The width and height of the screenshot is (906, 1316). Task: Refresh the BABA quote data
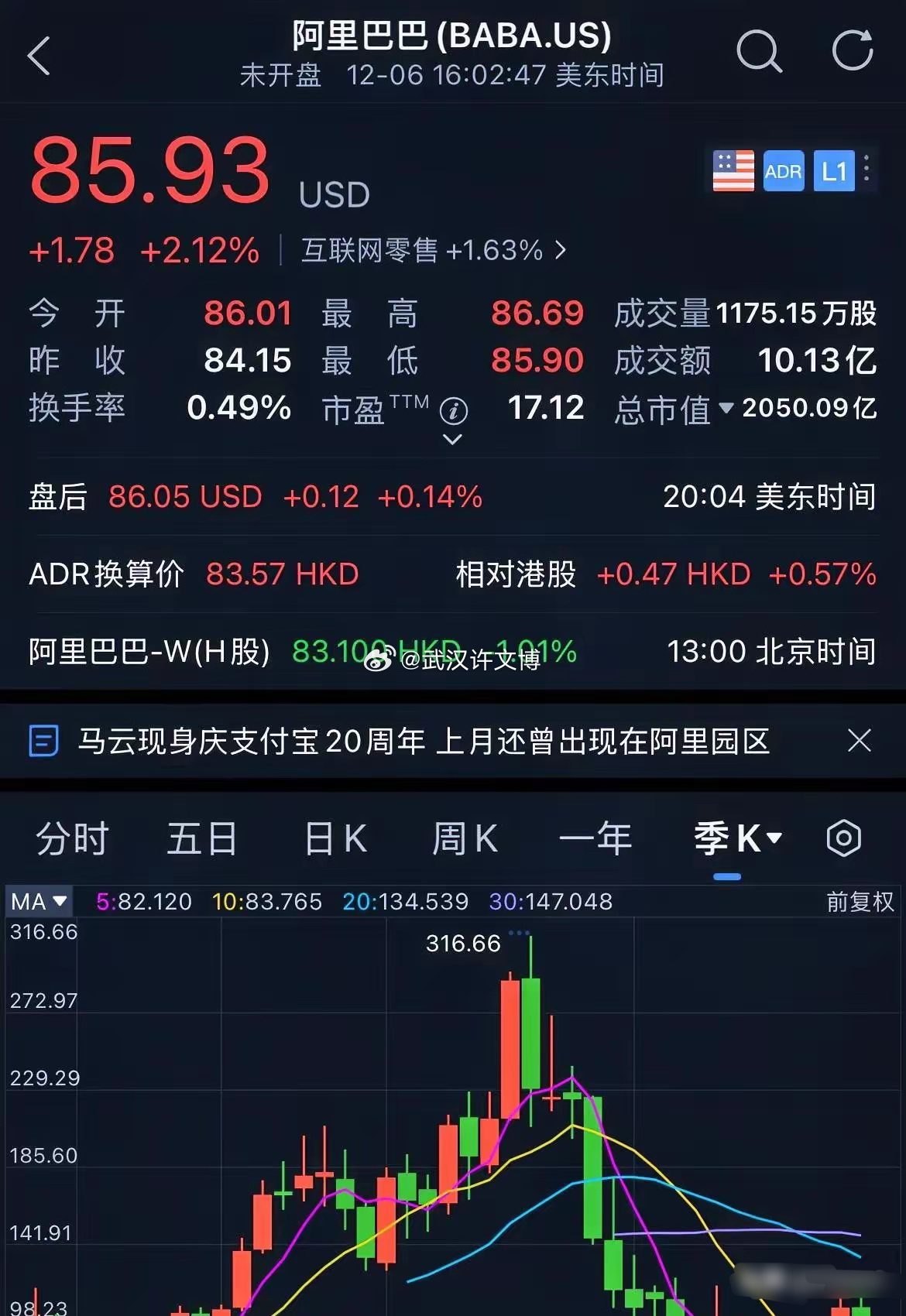coord(853,51)
